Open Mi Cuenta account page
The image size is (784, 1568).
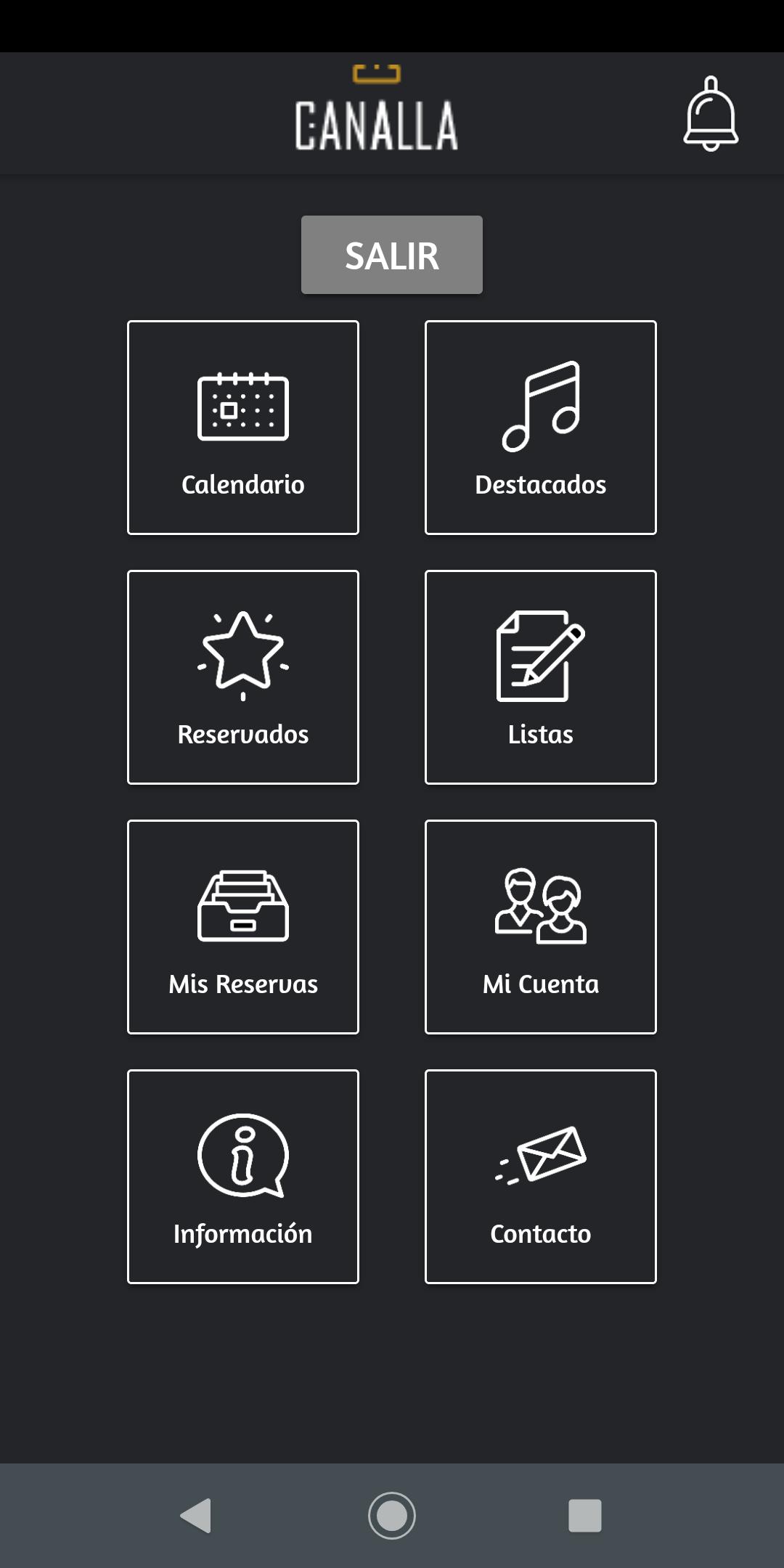pyautogui.click(x=540, y=927)
